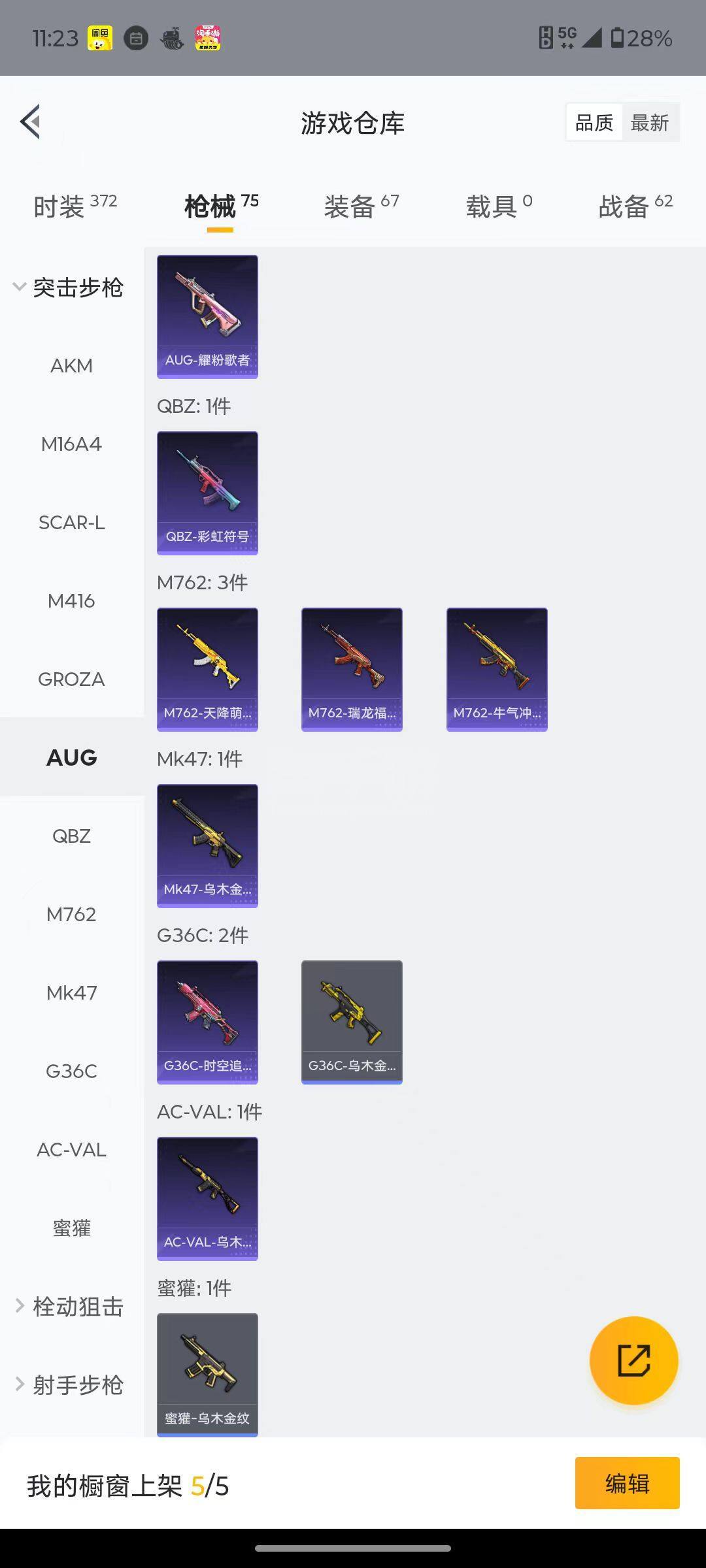Select the 品质 sorting option

click(x=594, y=123)
